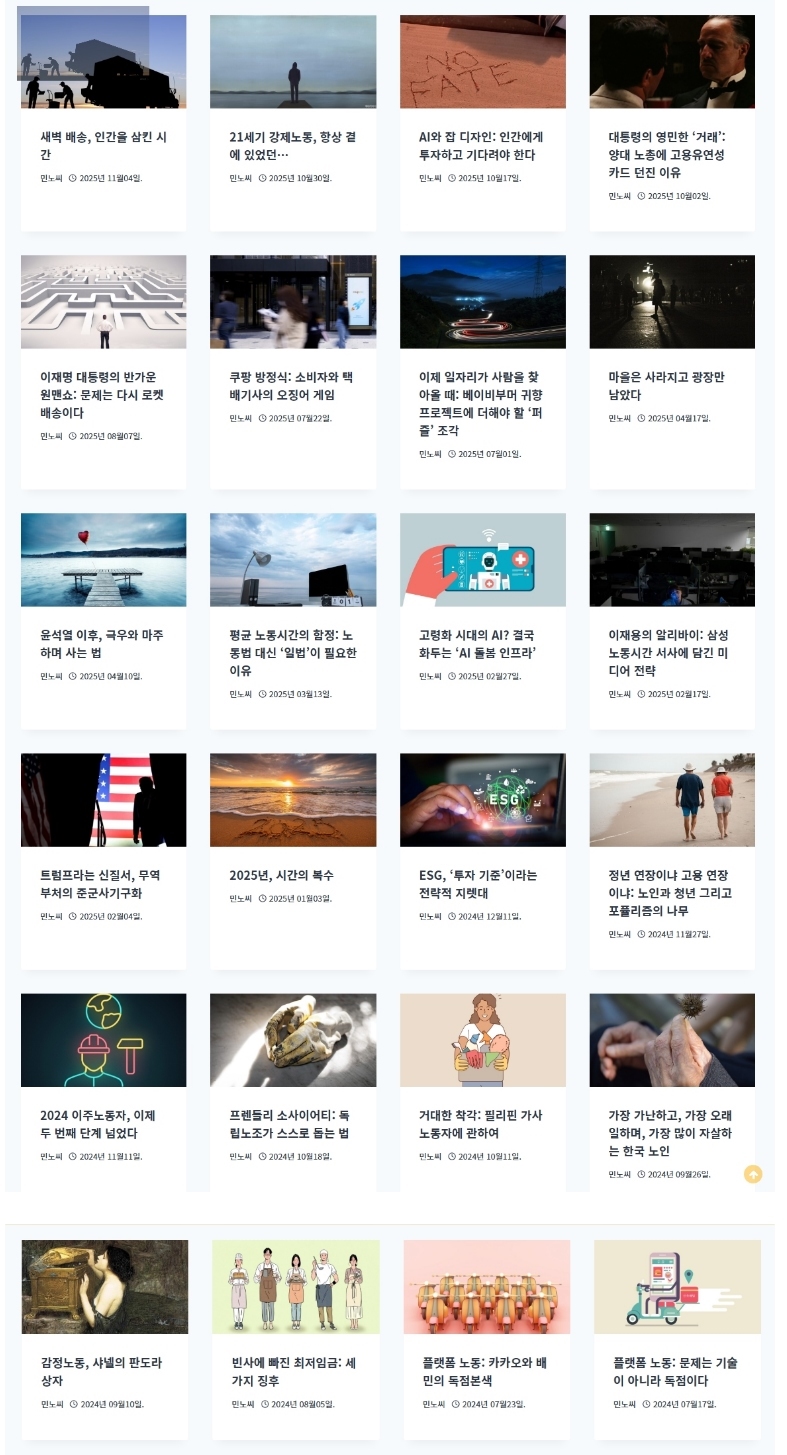
Task: Open '쿠팡 방정식: 소비자와 택배기사의 오징어 게임'
Action: click(x=292, y=386)
